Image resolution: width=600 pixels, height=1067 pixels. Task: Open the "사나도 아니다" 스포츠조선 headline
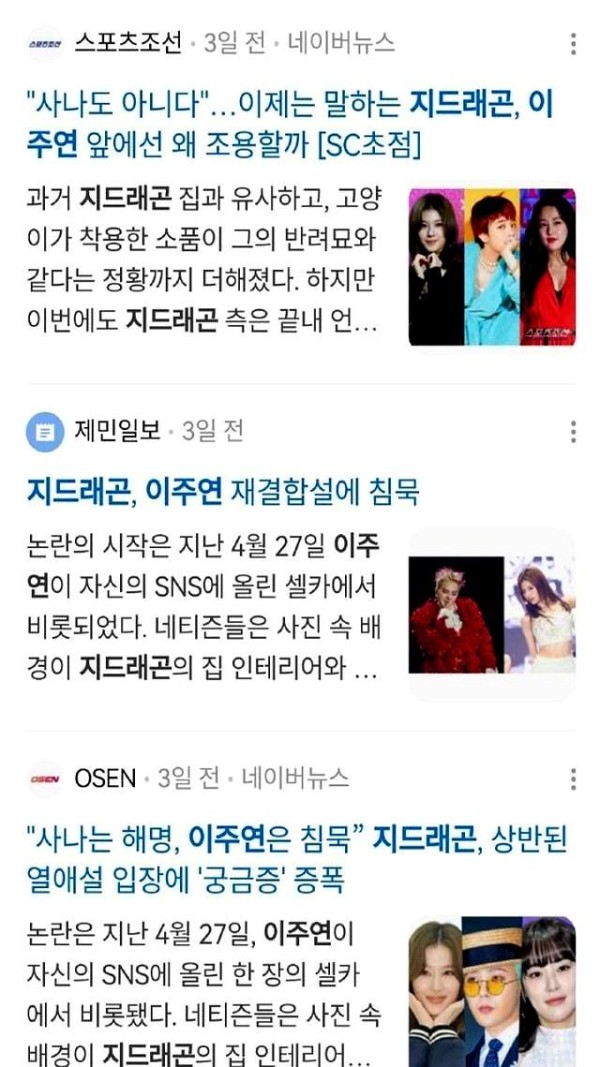tap(290, 124)
